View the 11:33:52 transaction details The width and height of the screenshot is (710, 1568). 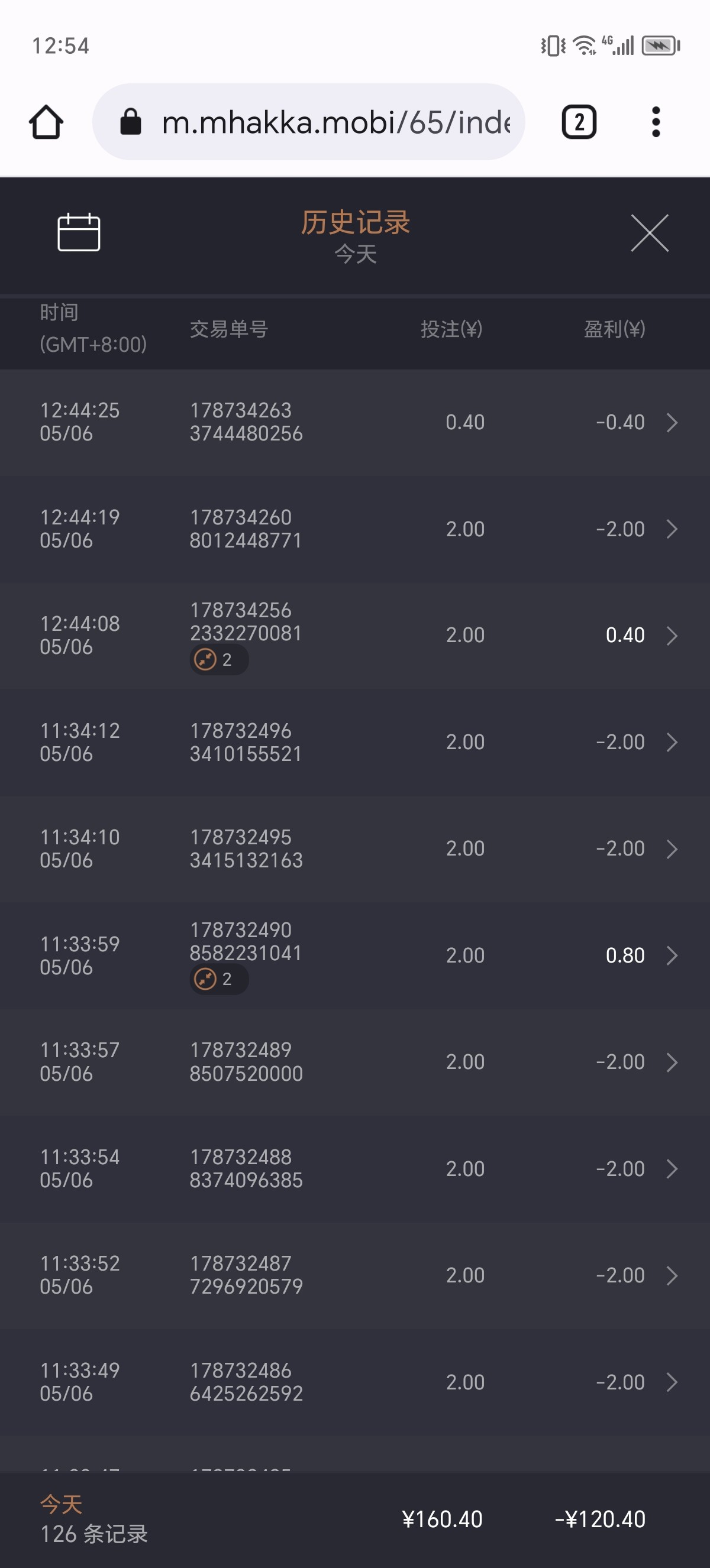pyautogui.click(x=355, y=1275)
